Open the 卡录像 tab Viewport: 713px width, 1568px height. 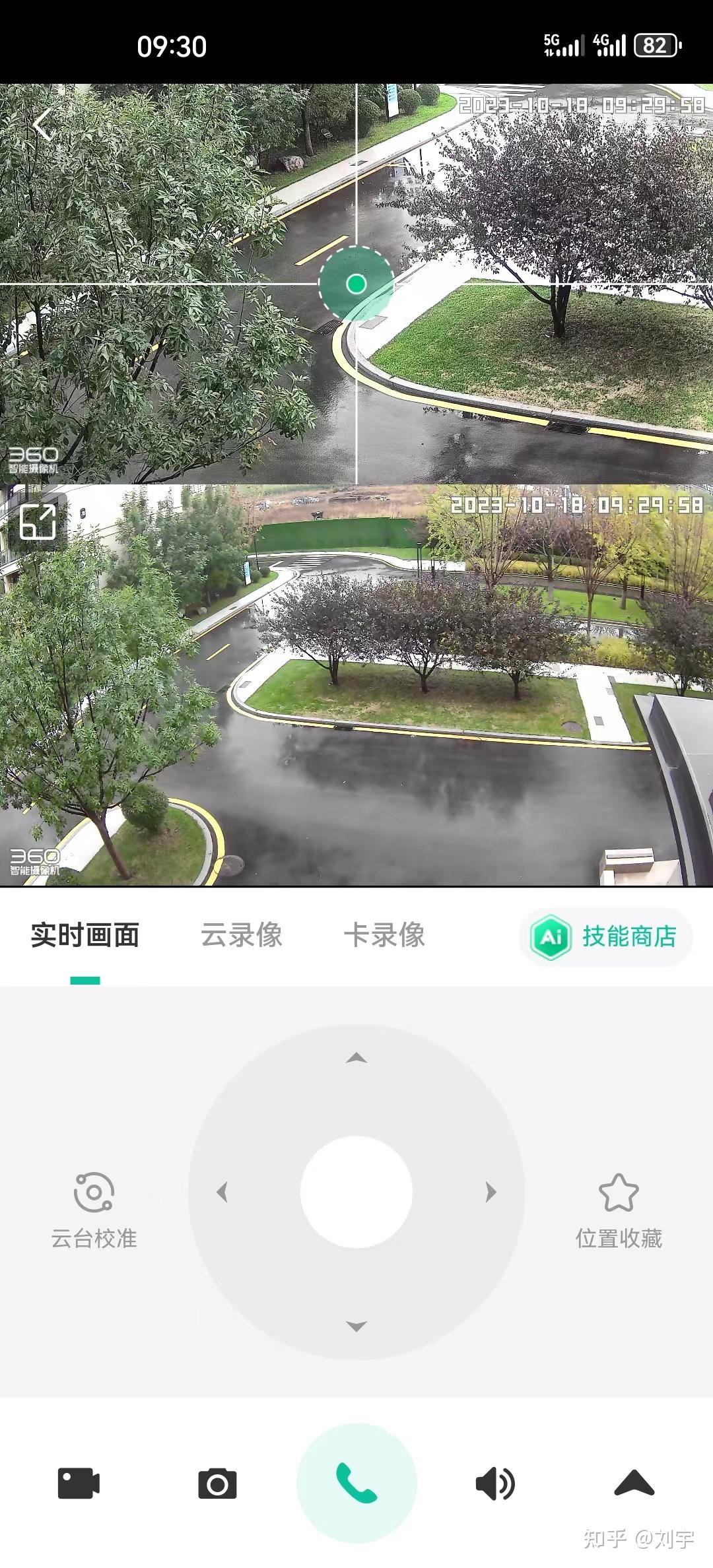pos(387,936)
